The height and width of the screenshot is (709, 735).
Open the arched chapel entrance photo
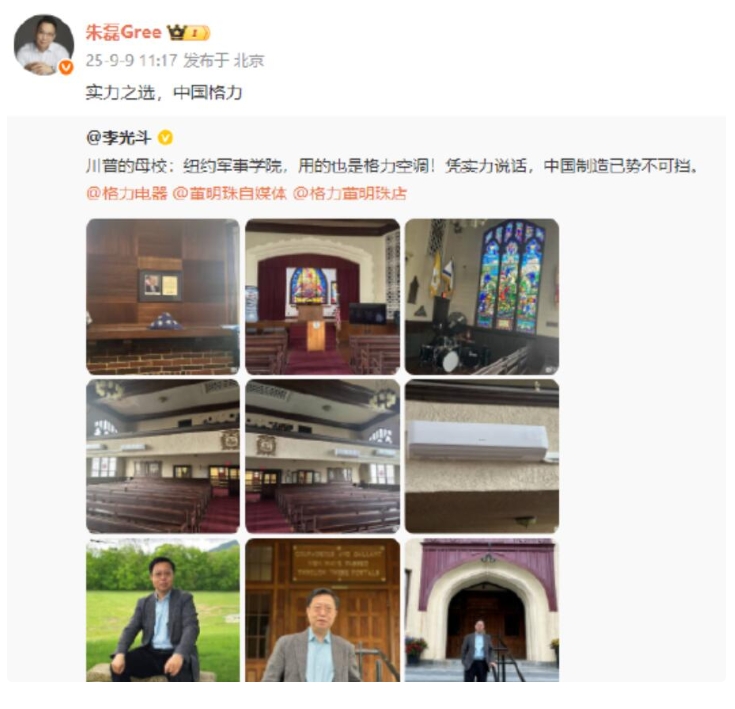click(x=482, y=610)
